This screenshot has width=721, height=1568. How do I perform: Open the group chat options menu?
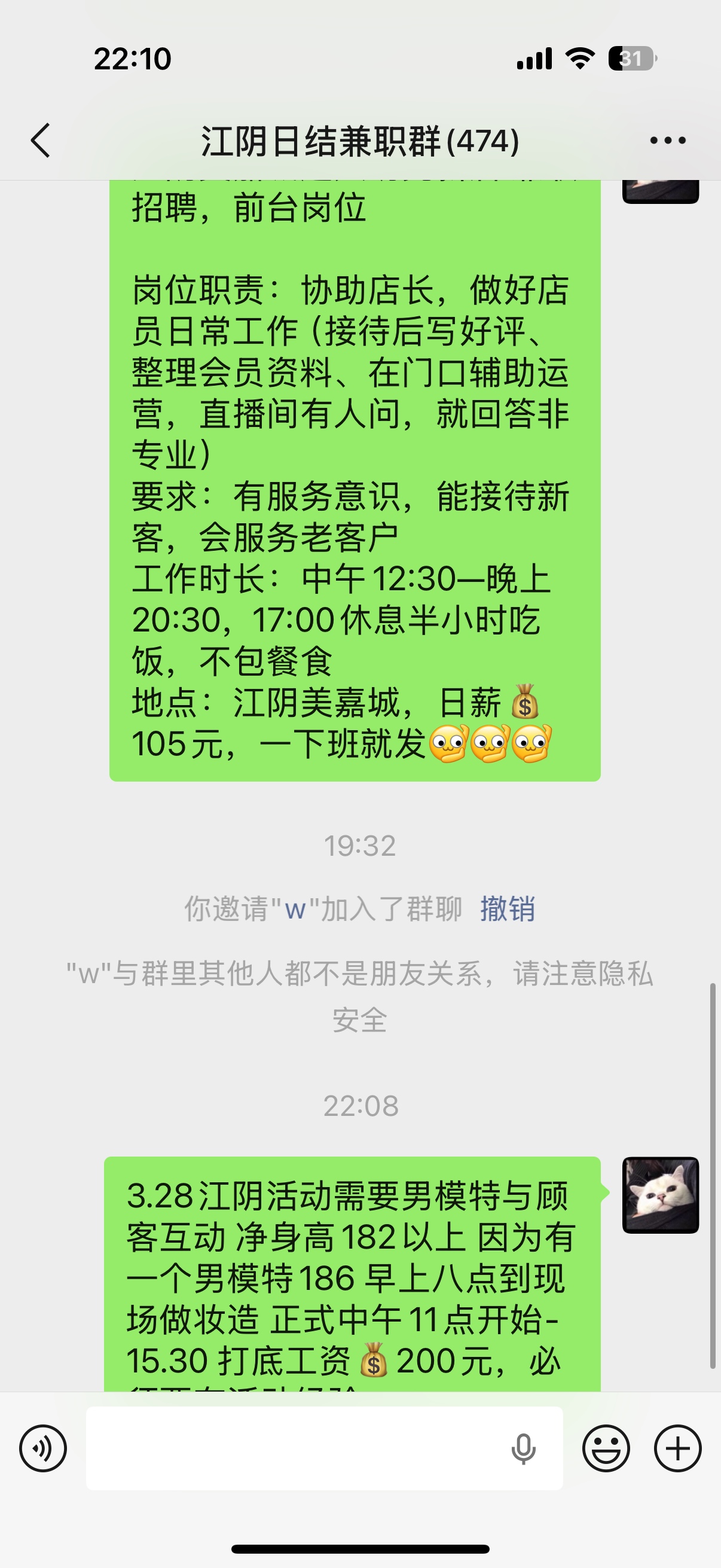(x=667, y=141)
